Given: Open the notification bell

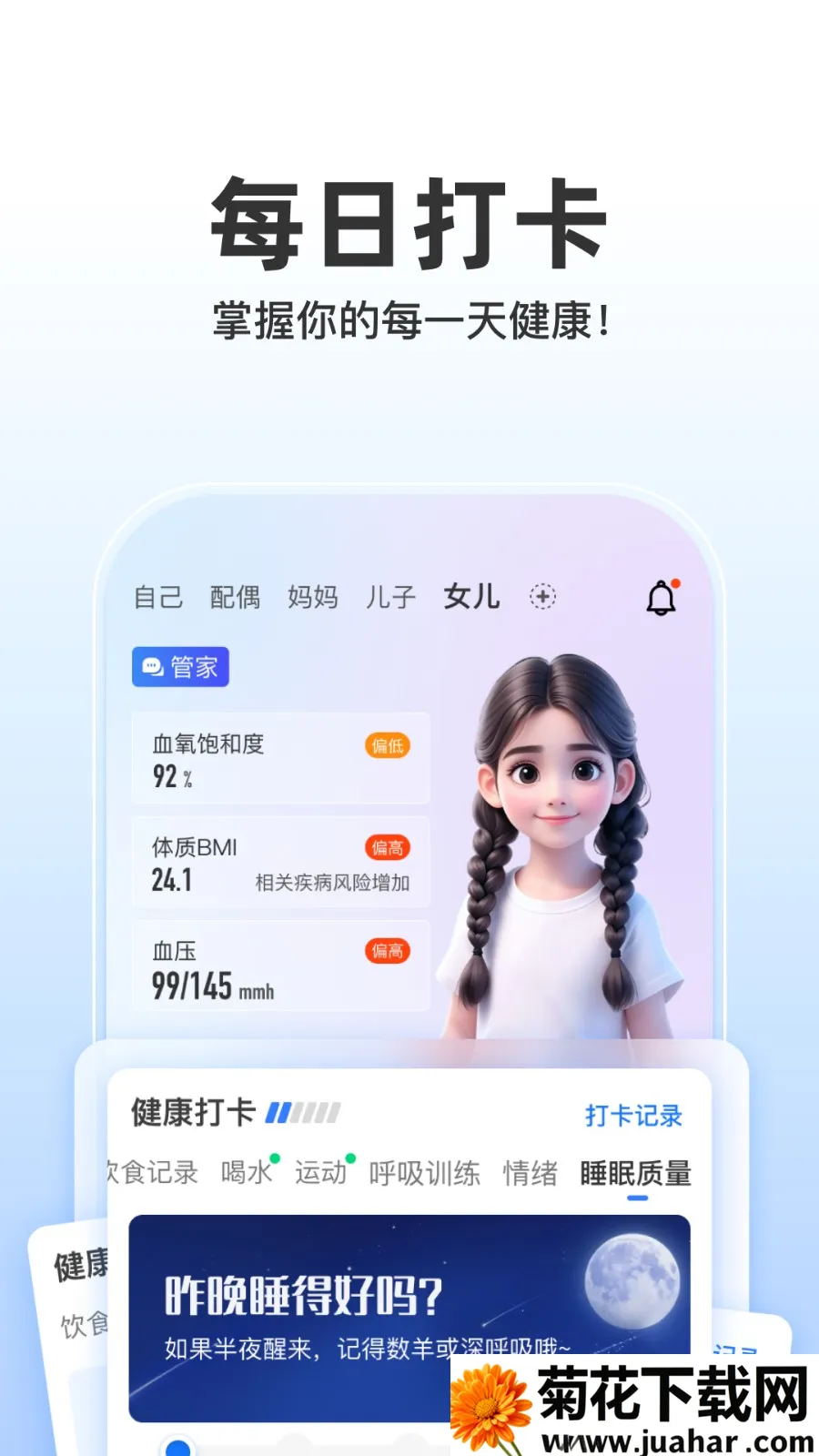Looking at the screenshot, I should click(x=661, y=596).
